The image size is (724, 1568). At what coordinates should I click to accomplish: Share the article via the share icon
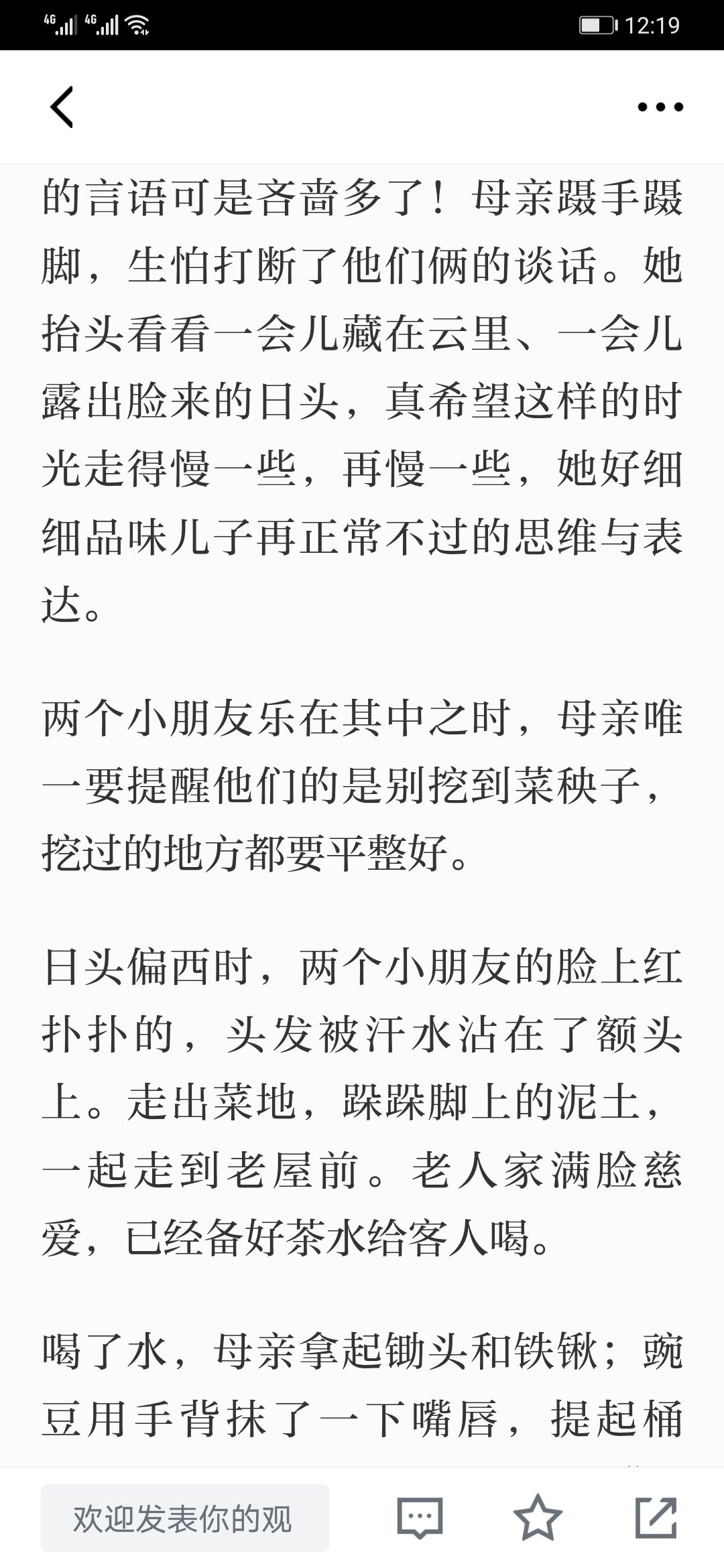pyautogui.click(x=656, y=1517)
